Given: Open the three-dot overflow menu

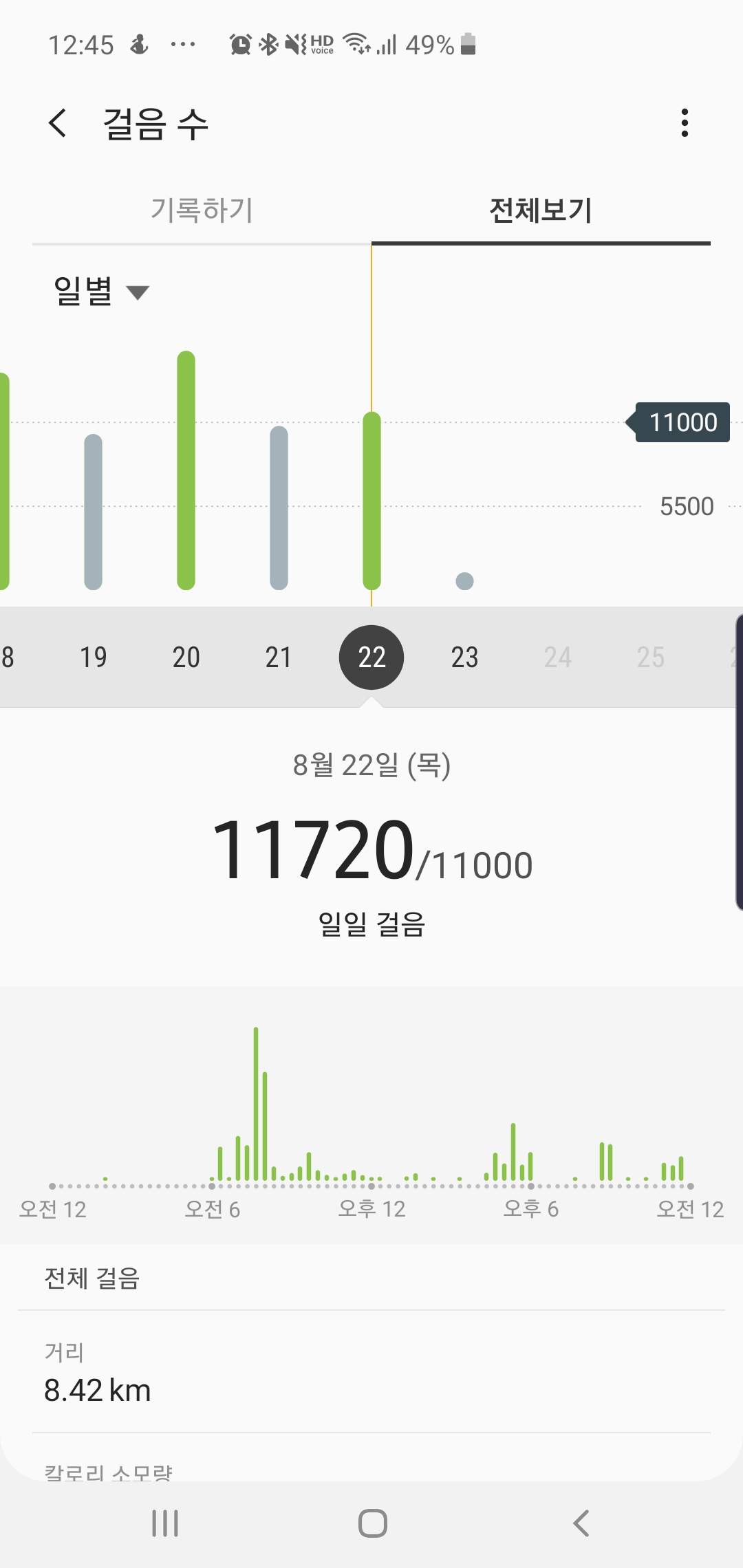Looking at the screenshot, I should pos(684,123).
